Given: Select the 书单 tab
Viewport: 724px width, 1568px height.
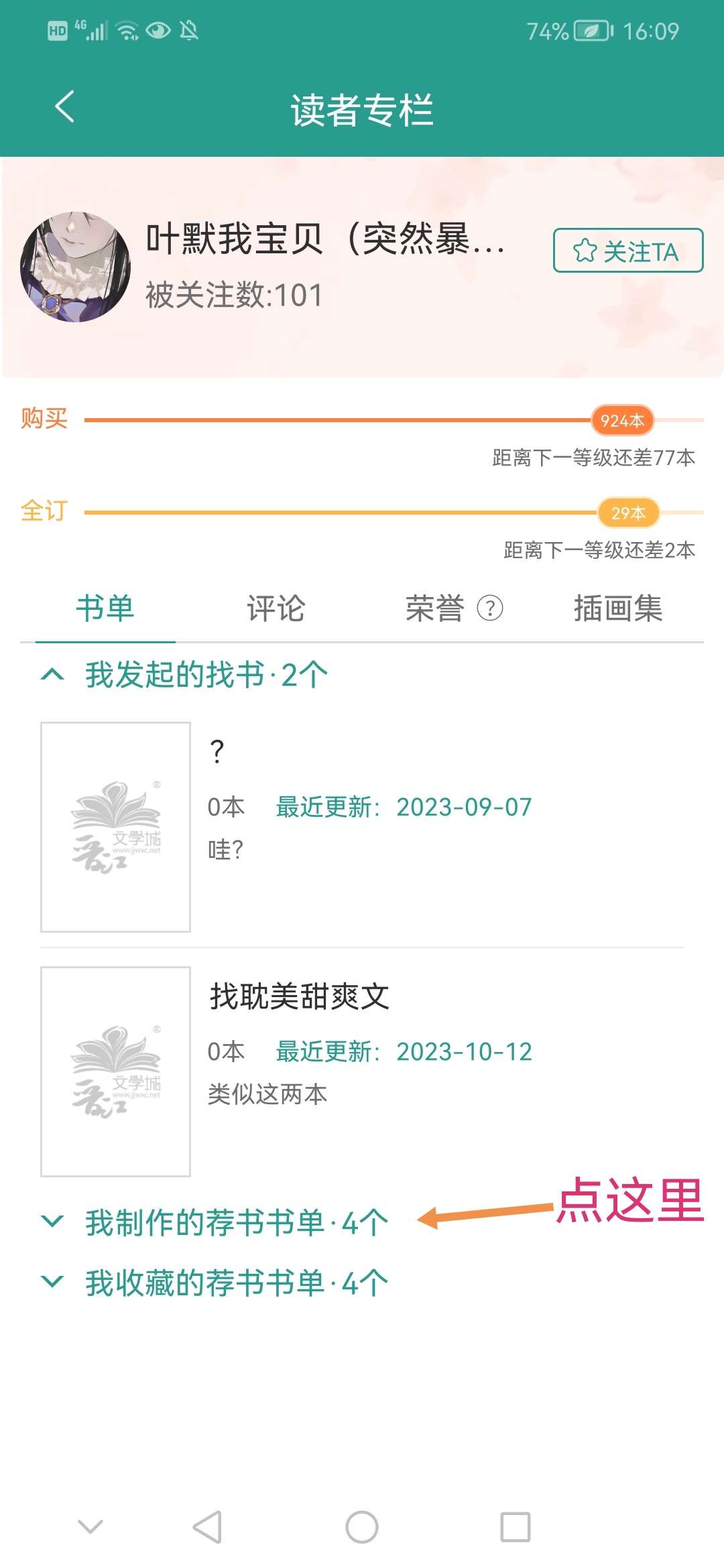Looking at the screenshot, I should pos(105,608).
